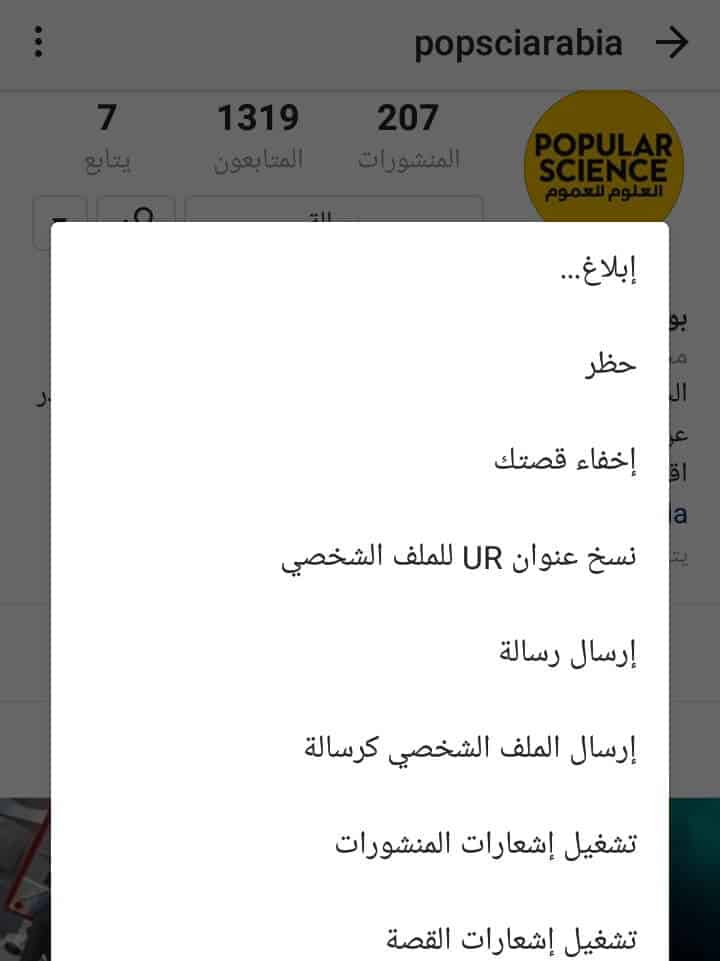Open the three-dot overflow menu

[x=38, y=43]
